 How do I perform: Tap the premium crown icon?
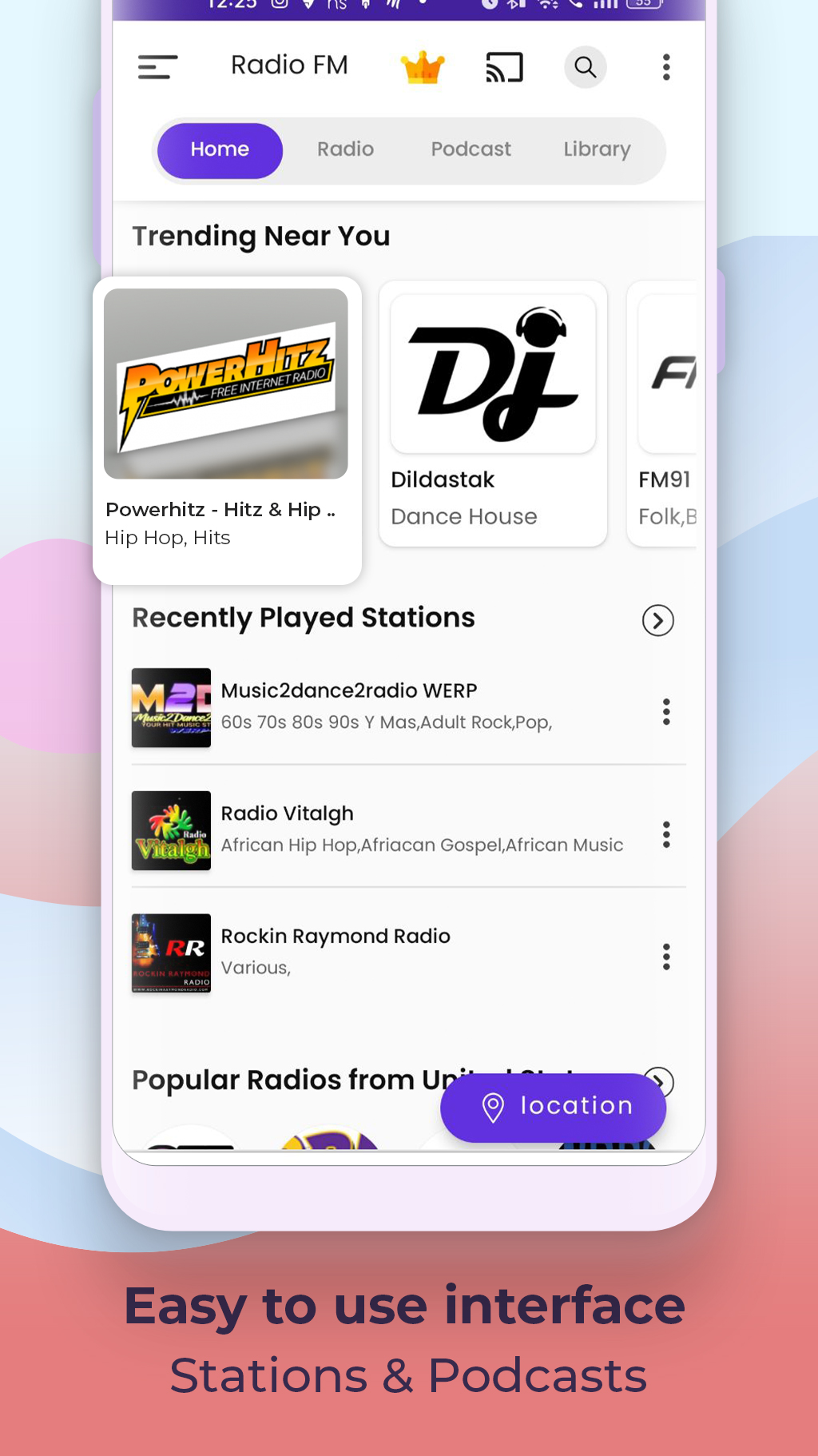(423, 67)
